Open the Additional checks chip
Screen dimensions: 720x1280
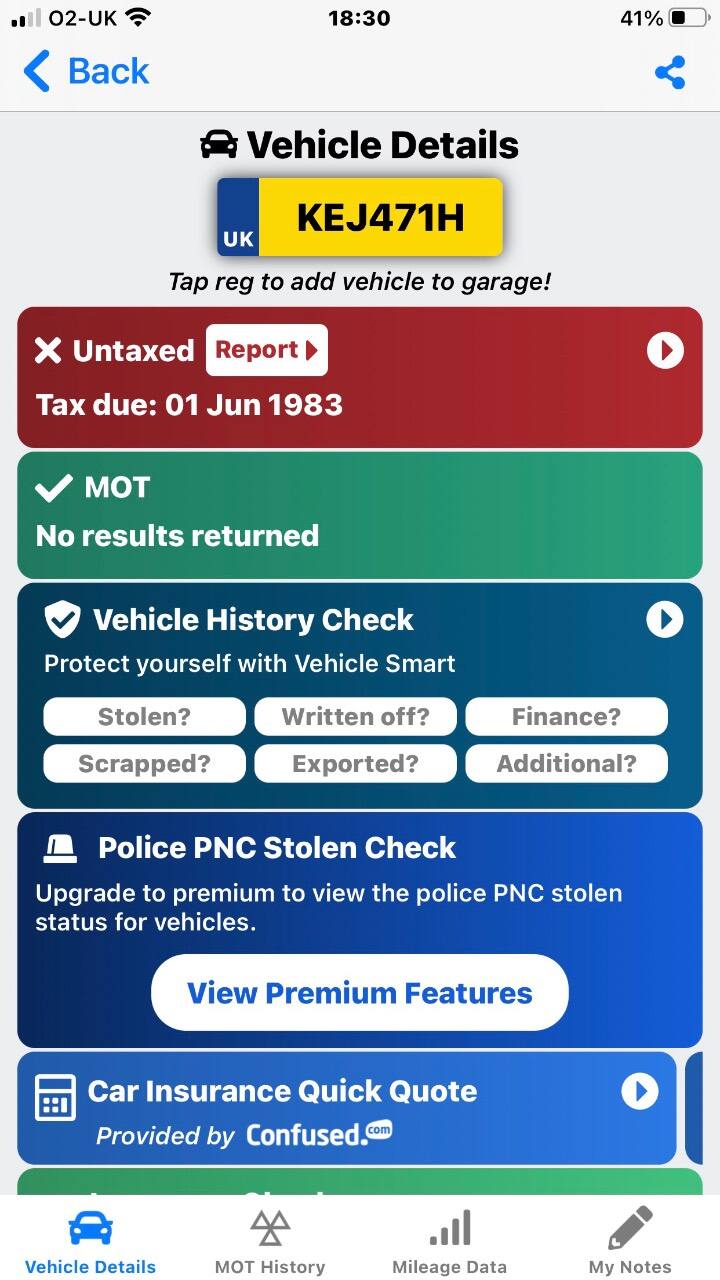[x=566, y=763]
